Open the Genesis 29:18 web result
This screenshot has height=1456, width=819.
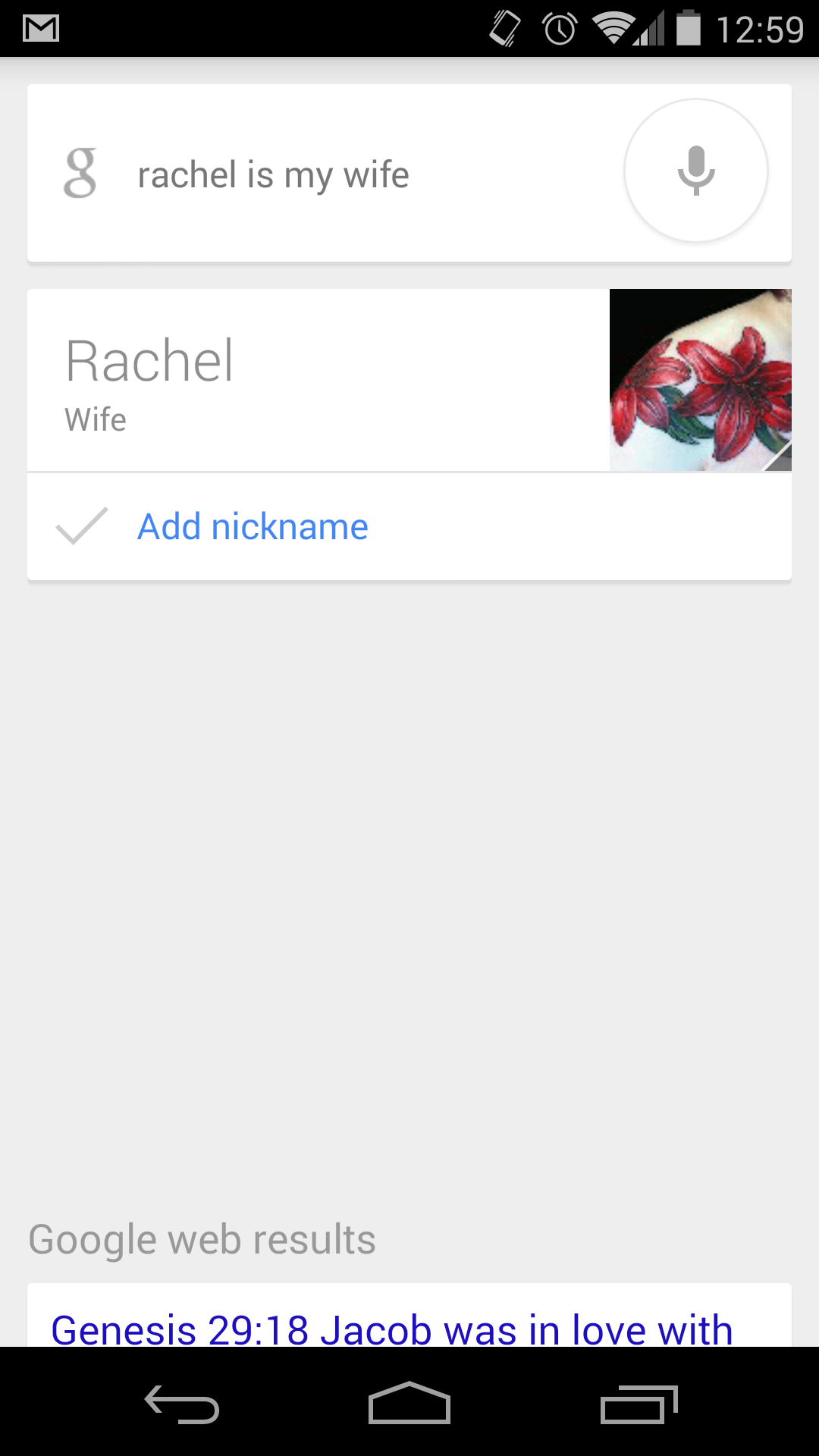[391, 1329]
